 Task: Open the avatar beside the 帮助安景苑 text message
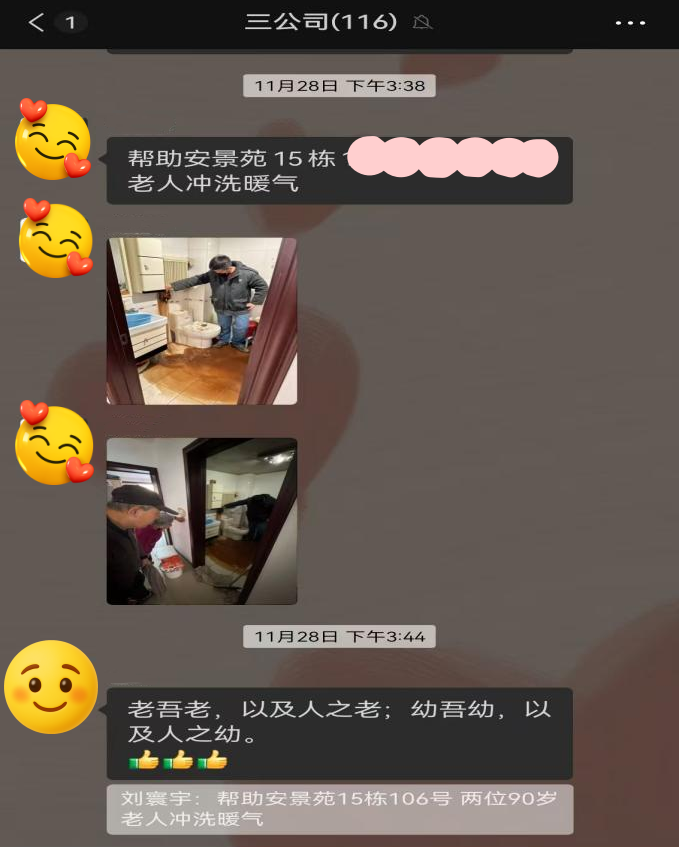(53, 139)
